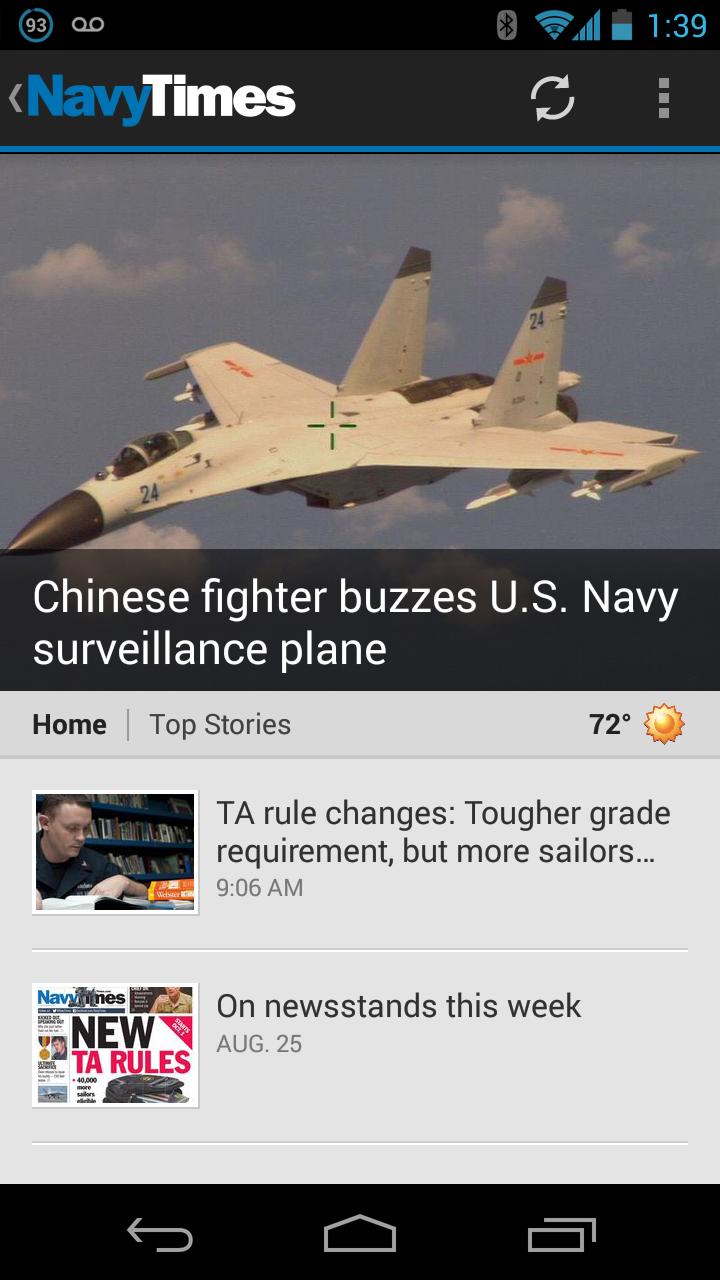The height and width of the screenshot is (1280, 720).
Task: Tap the weather sun icon
Action: (662, 723)
